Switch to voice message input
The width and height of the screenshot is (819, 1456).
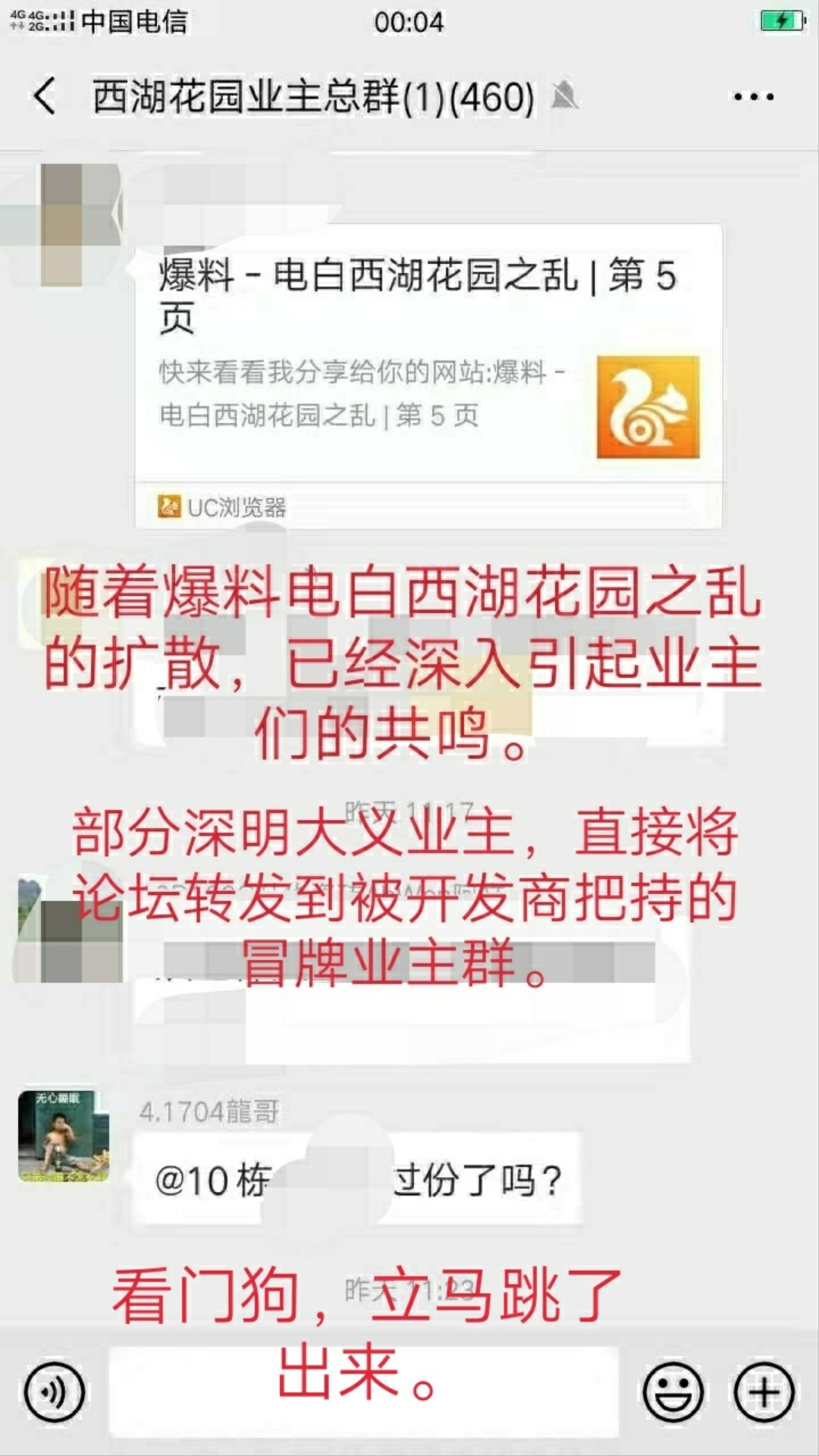click(55, 1392)
